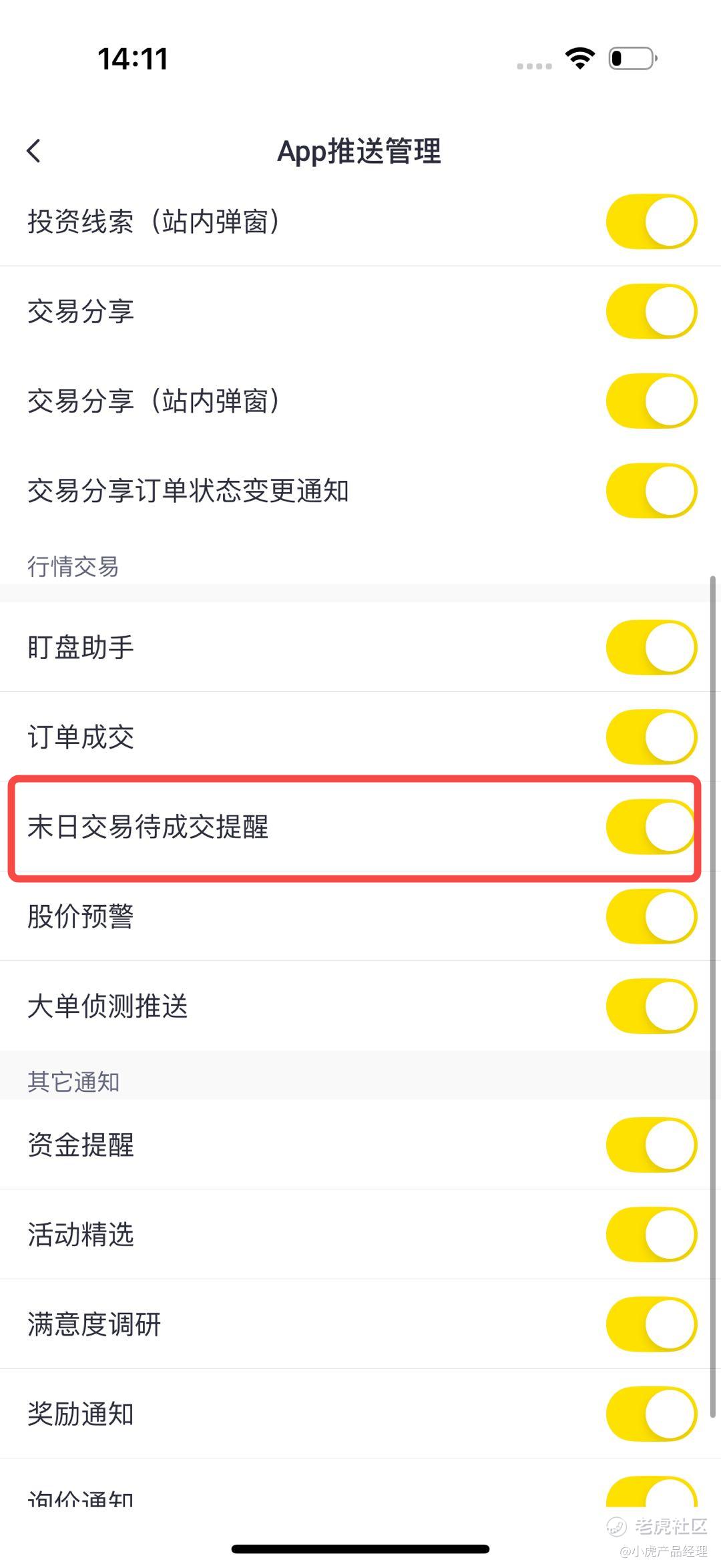
Task: Turn off the 交易分享 switch
Action: (652, 311)
